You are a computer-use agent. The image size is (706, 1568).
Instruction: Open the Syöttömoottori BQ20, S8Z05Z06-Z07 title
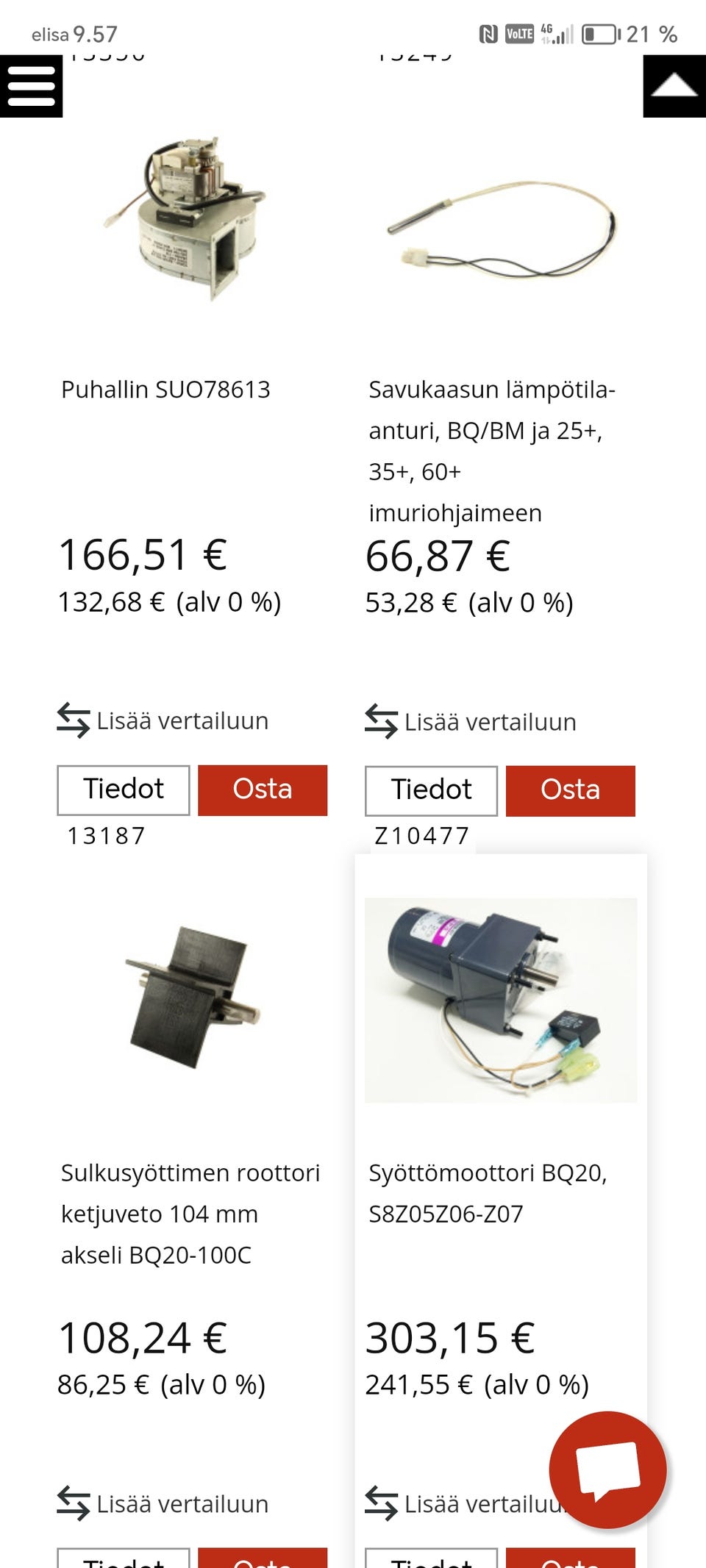[487, 1192]
